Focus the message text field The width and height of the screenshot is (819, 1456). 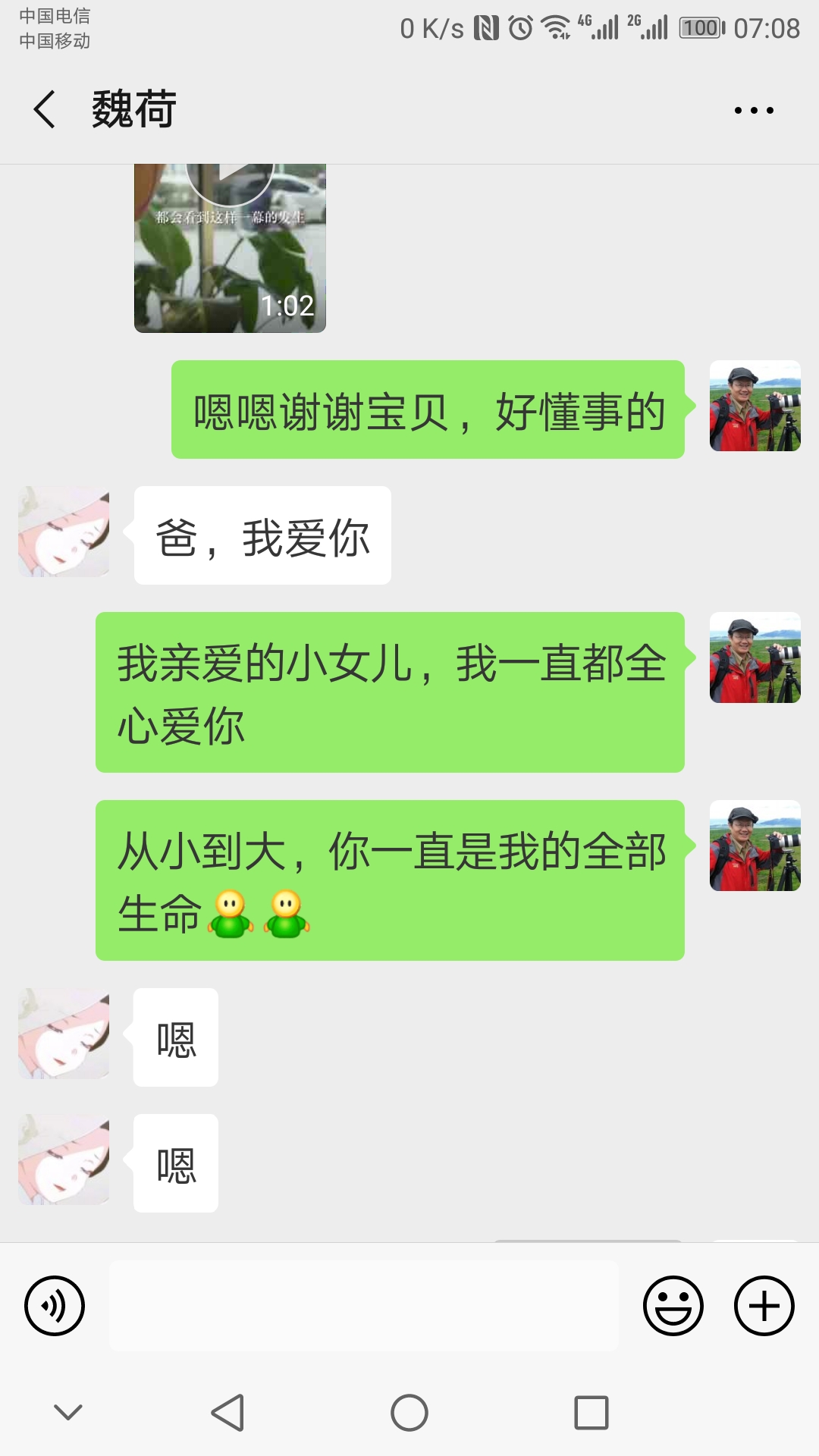point(364,1306)
